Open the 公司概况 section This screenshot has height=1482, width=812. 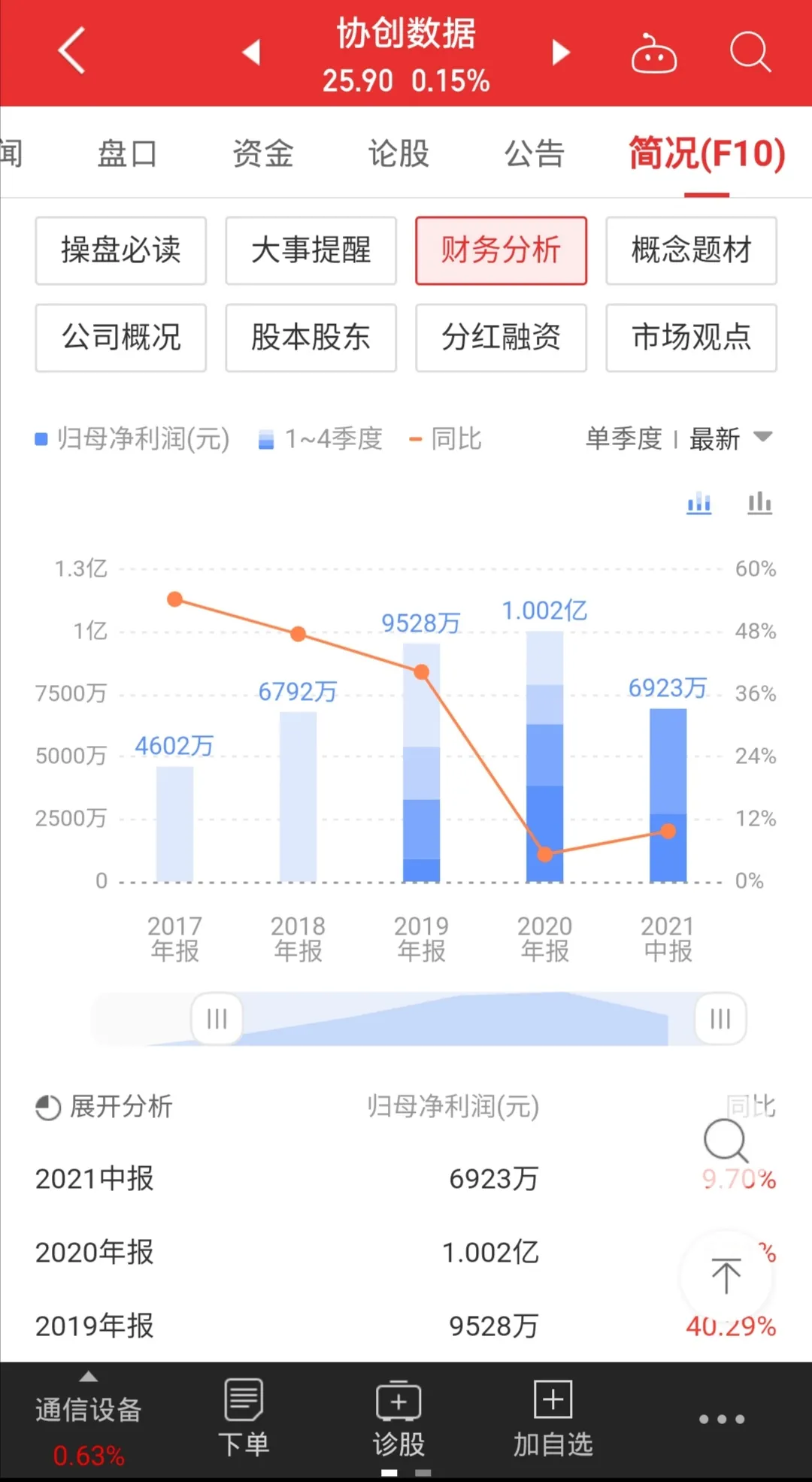(x=120, y=338)
